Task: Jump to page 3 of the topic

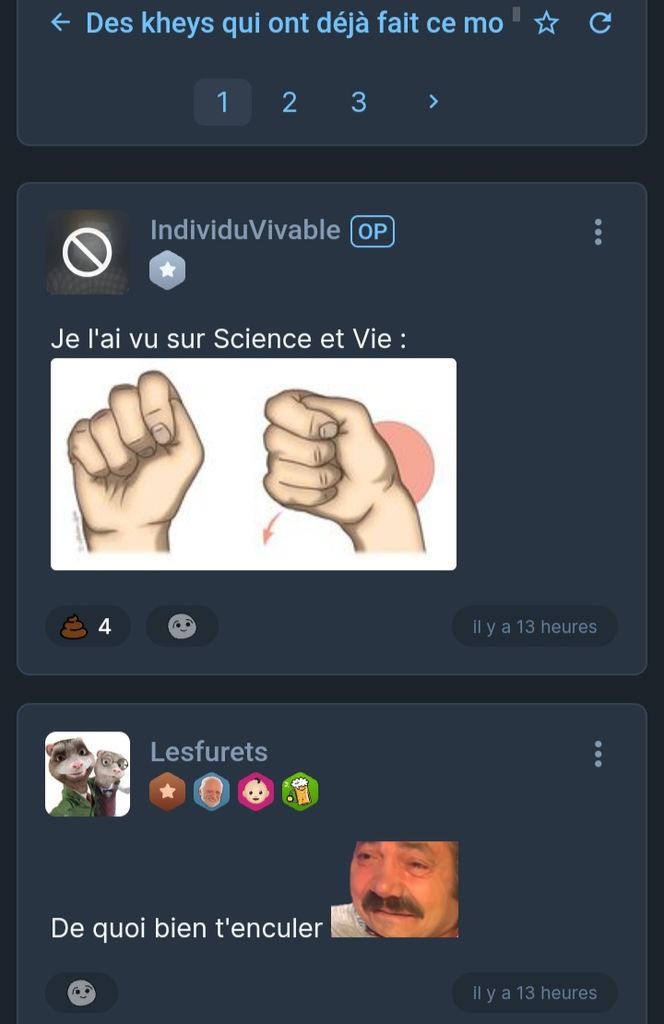Action: point(358,102)
